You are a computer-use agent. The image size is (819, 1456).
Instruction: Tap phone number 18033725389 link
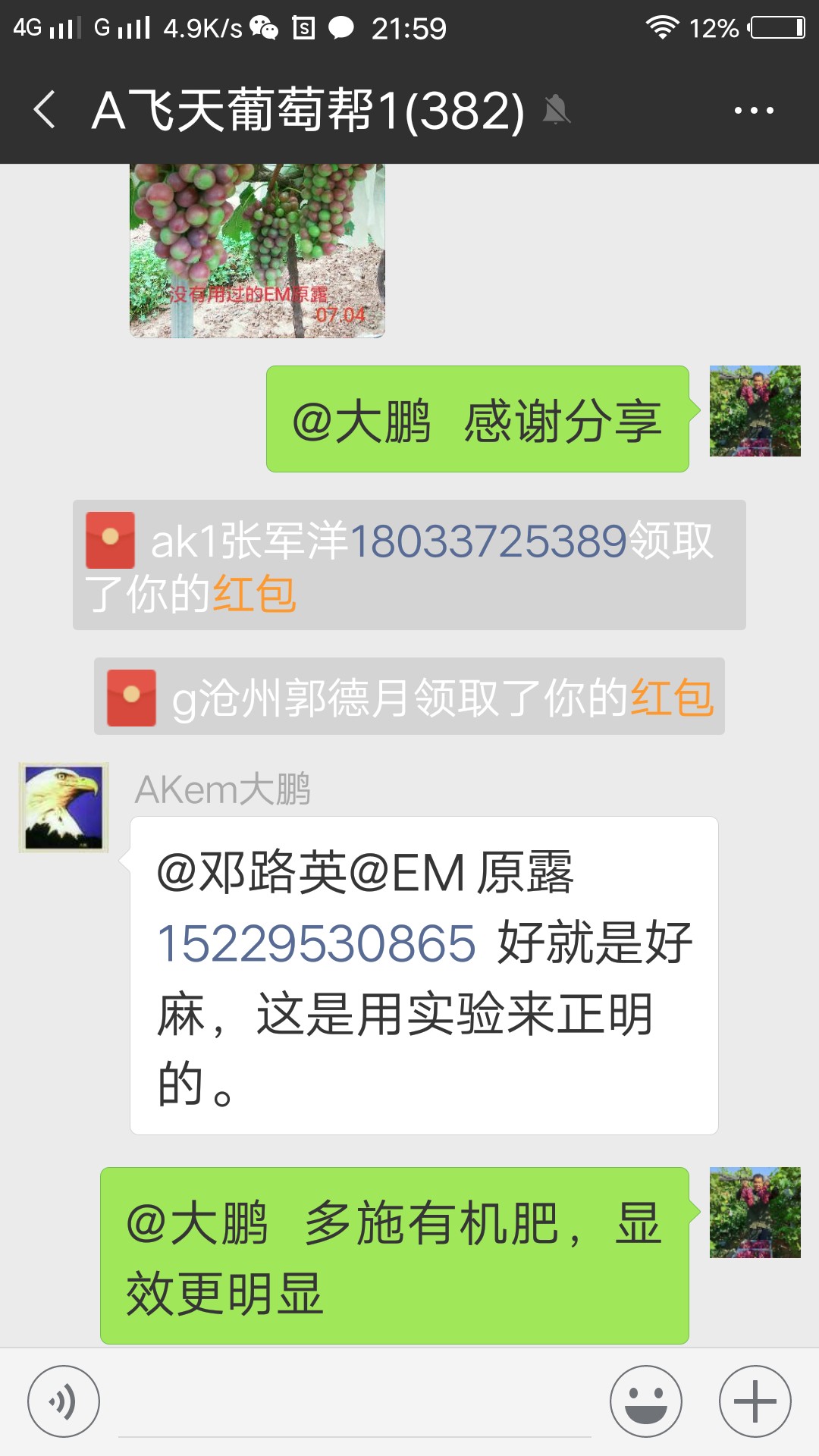click(x=488, y=541)
